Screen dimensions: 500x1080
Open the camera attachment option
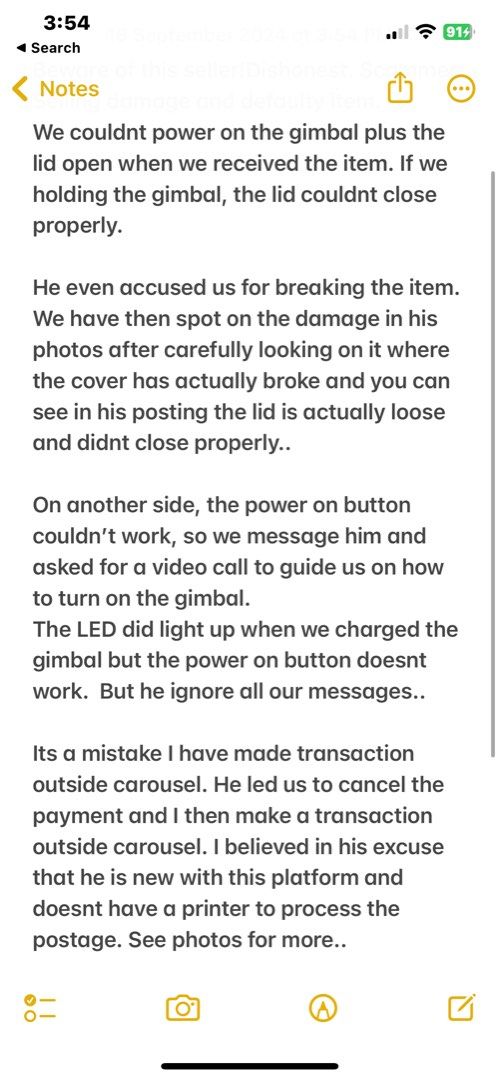[183, 1008]
